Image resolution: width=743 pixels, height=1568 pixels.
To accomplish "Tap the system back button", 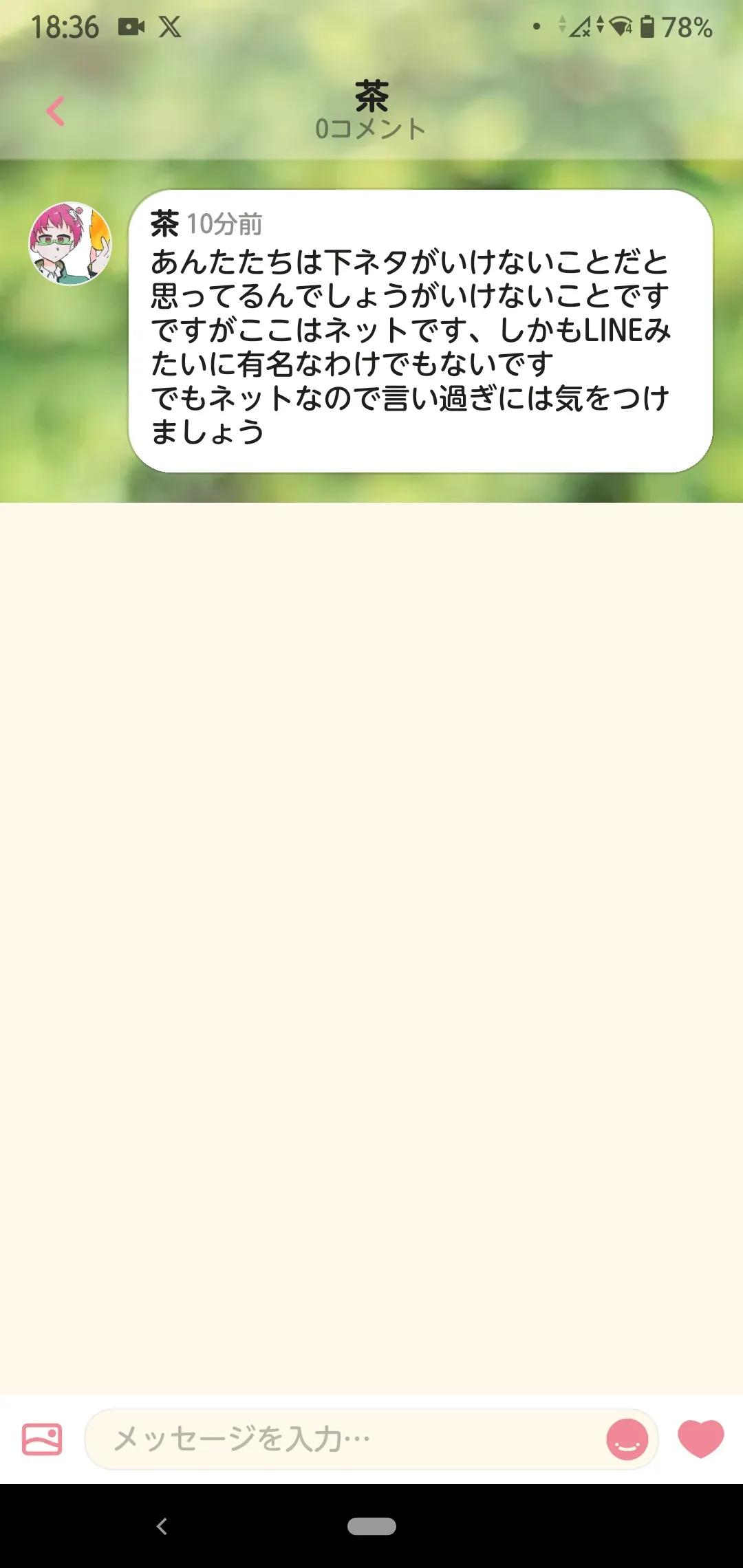I will click(x=162, y=1526).
